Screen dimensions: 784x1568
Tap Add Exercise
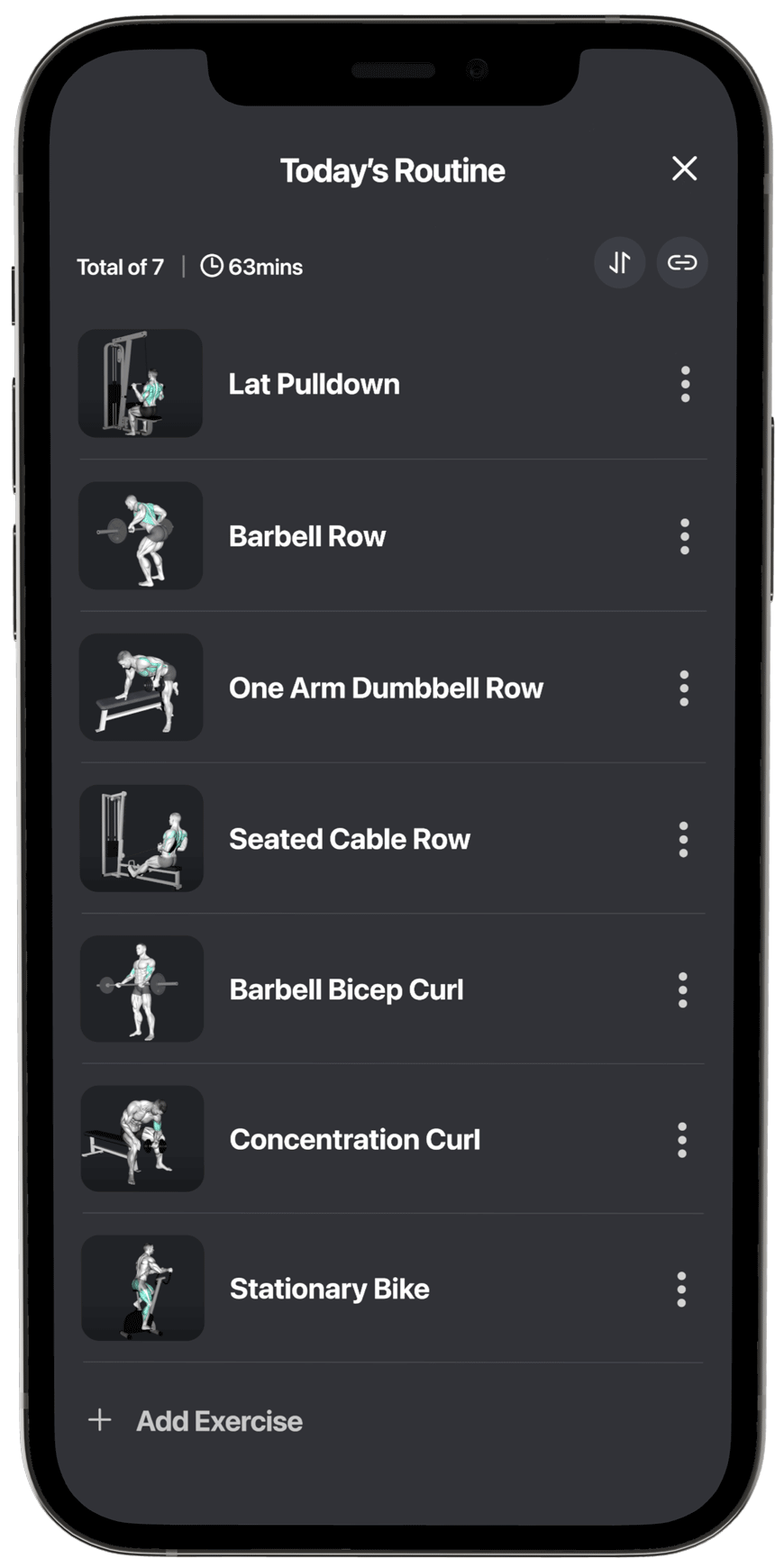tap(219, 1420)
